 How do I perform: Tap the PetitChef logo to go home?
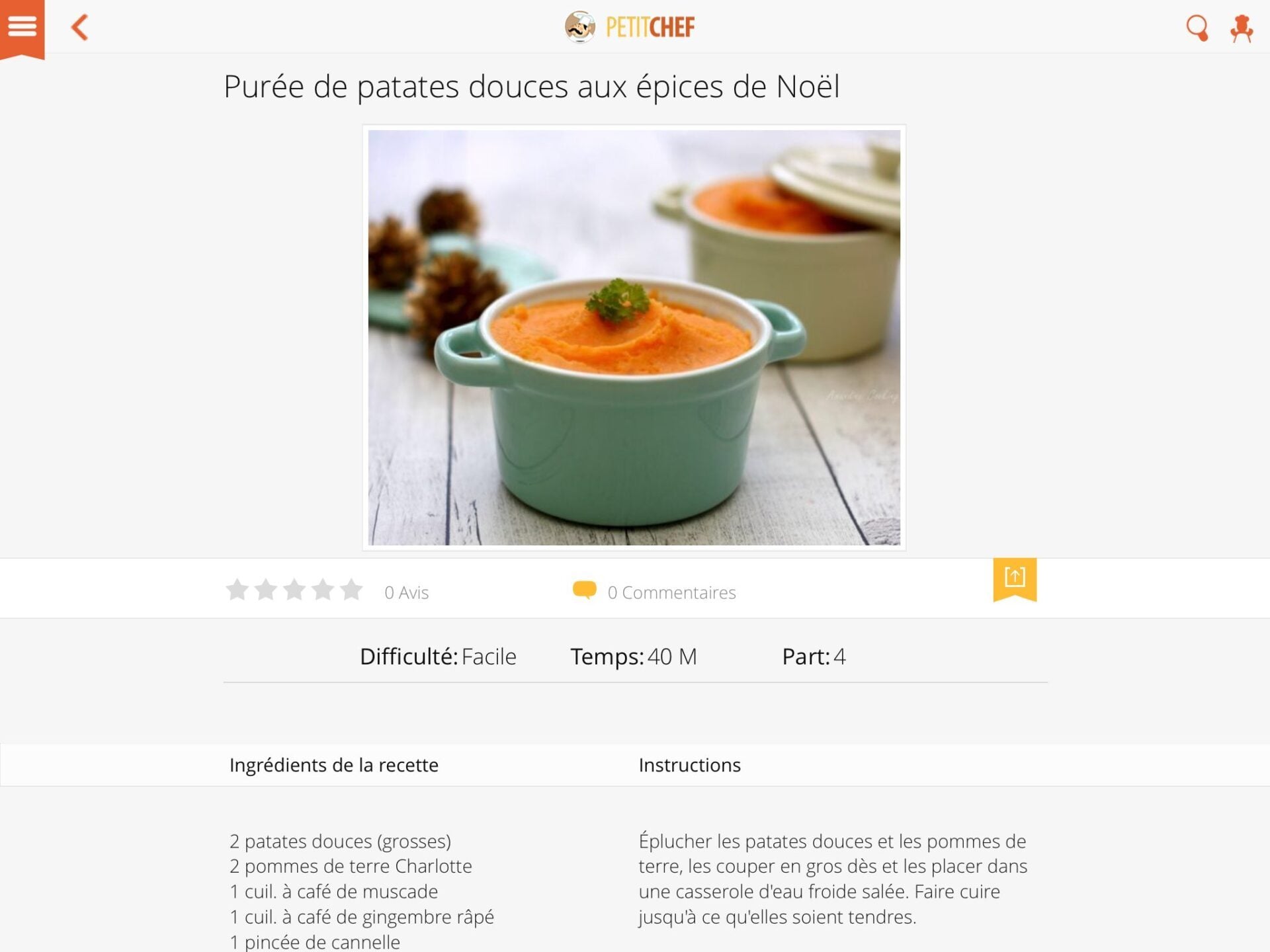[630, 27]
